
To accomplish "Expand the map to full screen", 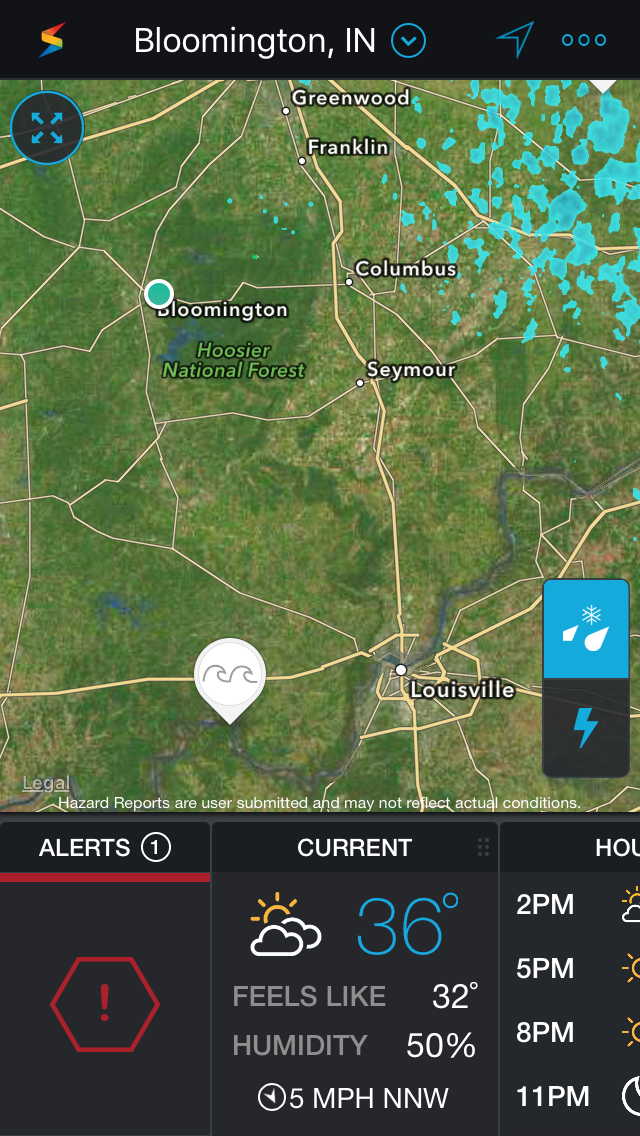I will click(46, 127).
